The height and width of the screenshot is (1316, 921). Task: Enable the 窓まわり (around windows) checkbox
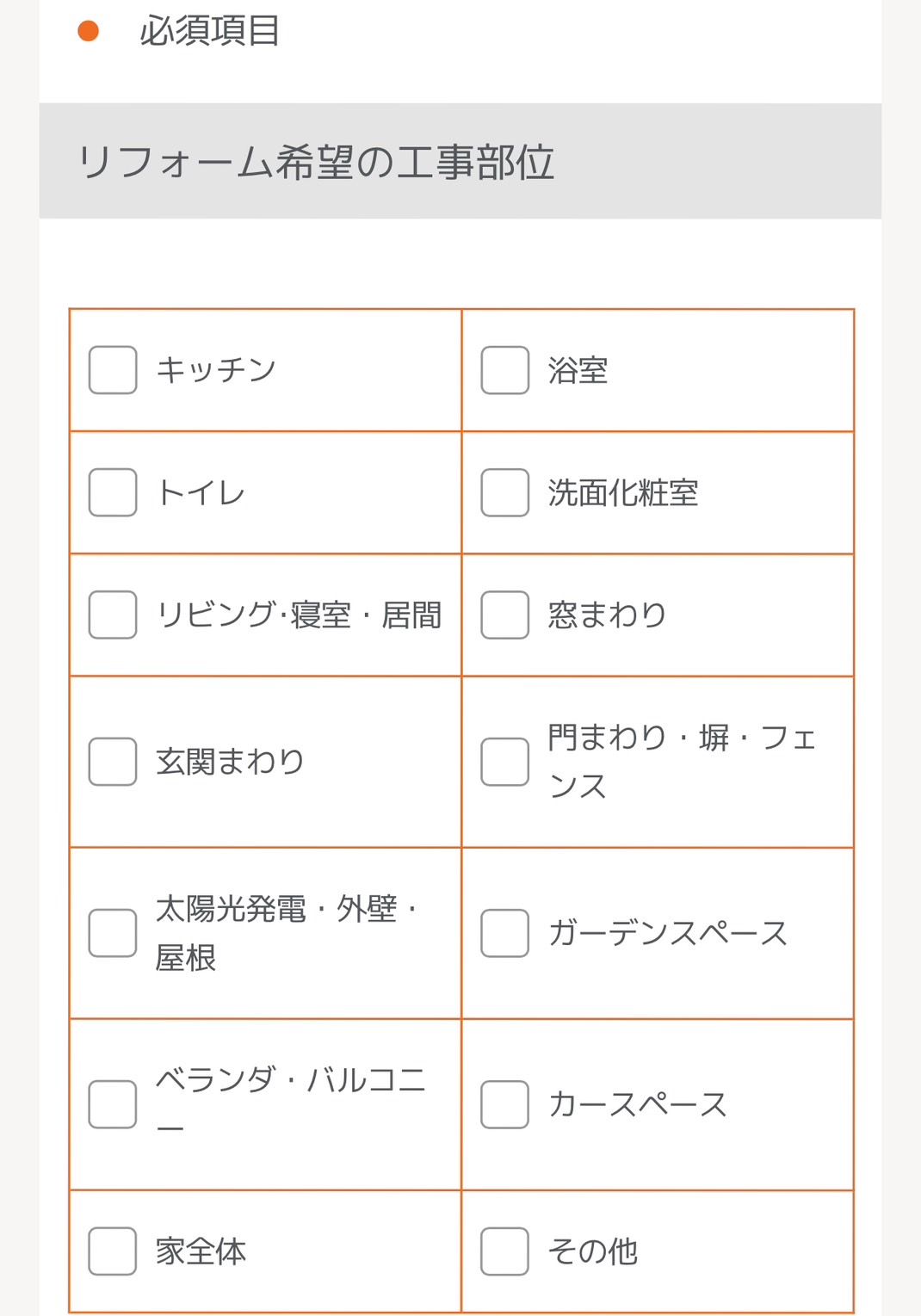504,614
